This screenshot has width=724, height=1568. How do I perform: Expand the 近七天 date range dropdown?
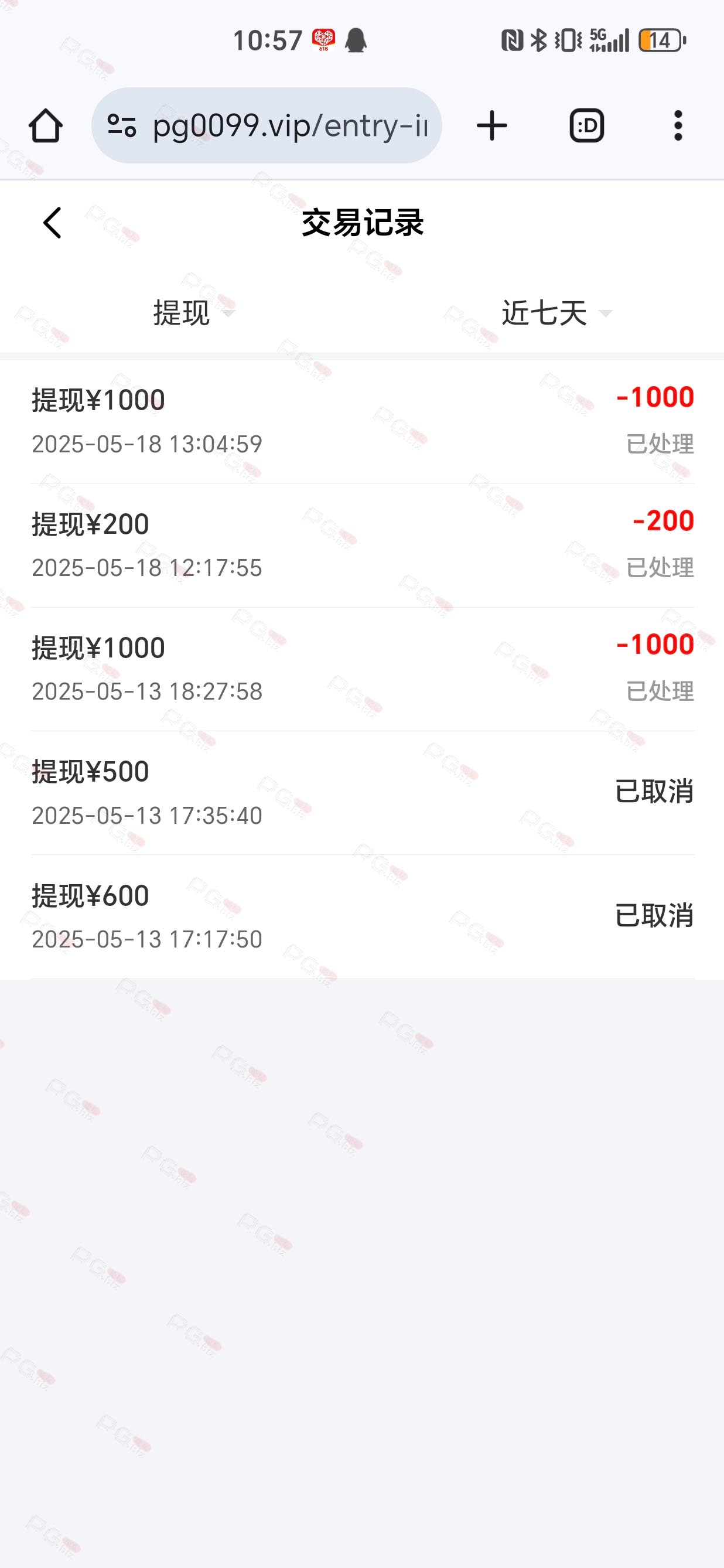coord(556,313)
